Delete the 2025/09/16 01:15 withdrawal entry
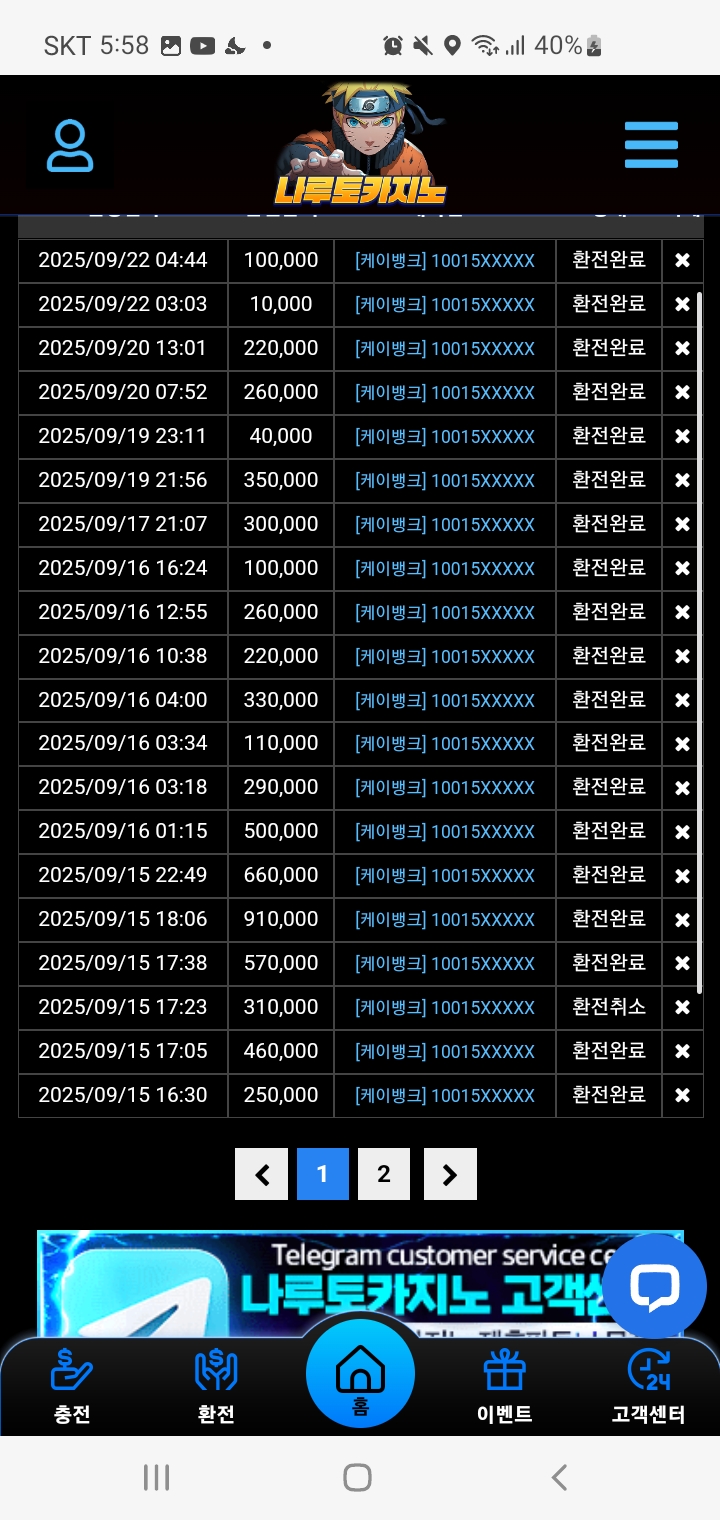 point(682,832)
